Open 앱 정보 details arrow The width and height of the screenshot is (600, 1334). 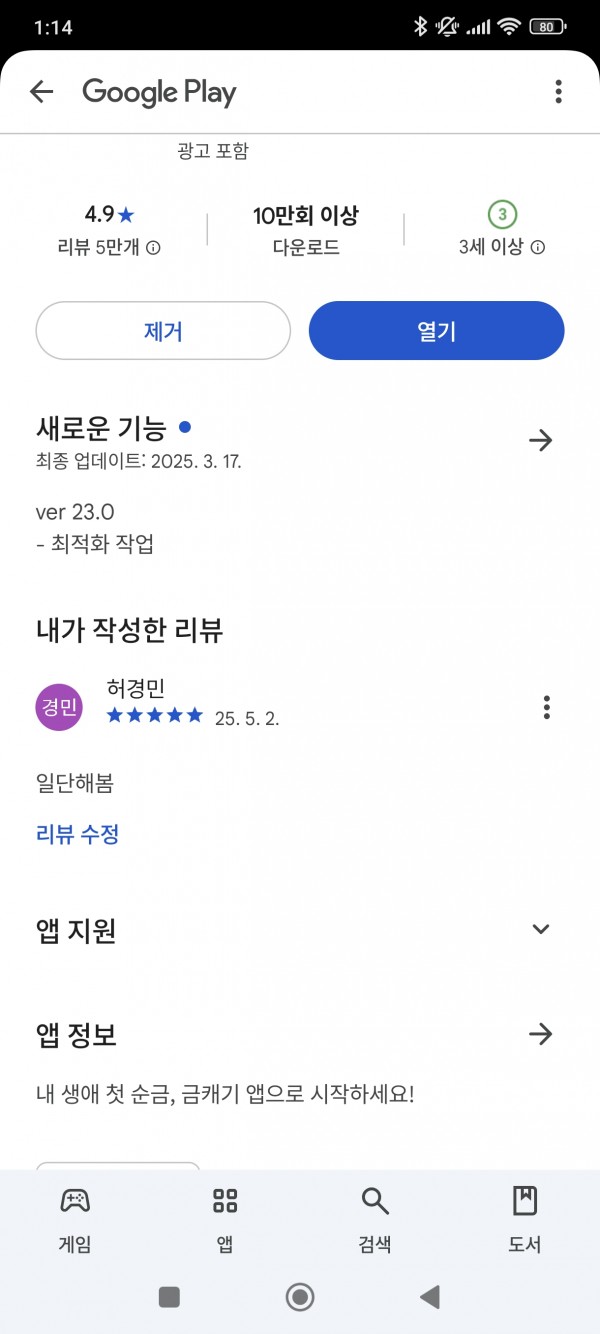540,1034
